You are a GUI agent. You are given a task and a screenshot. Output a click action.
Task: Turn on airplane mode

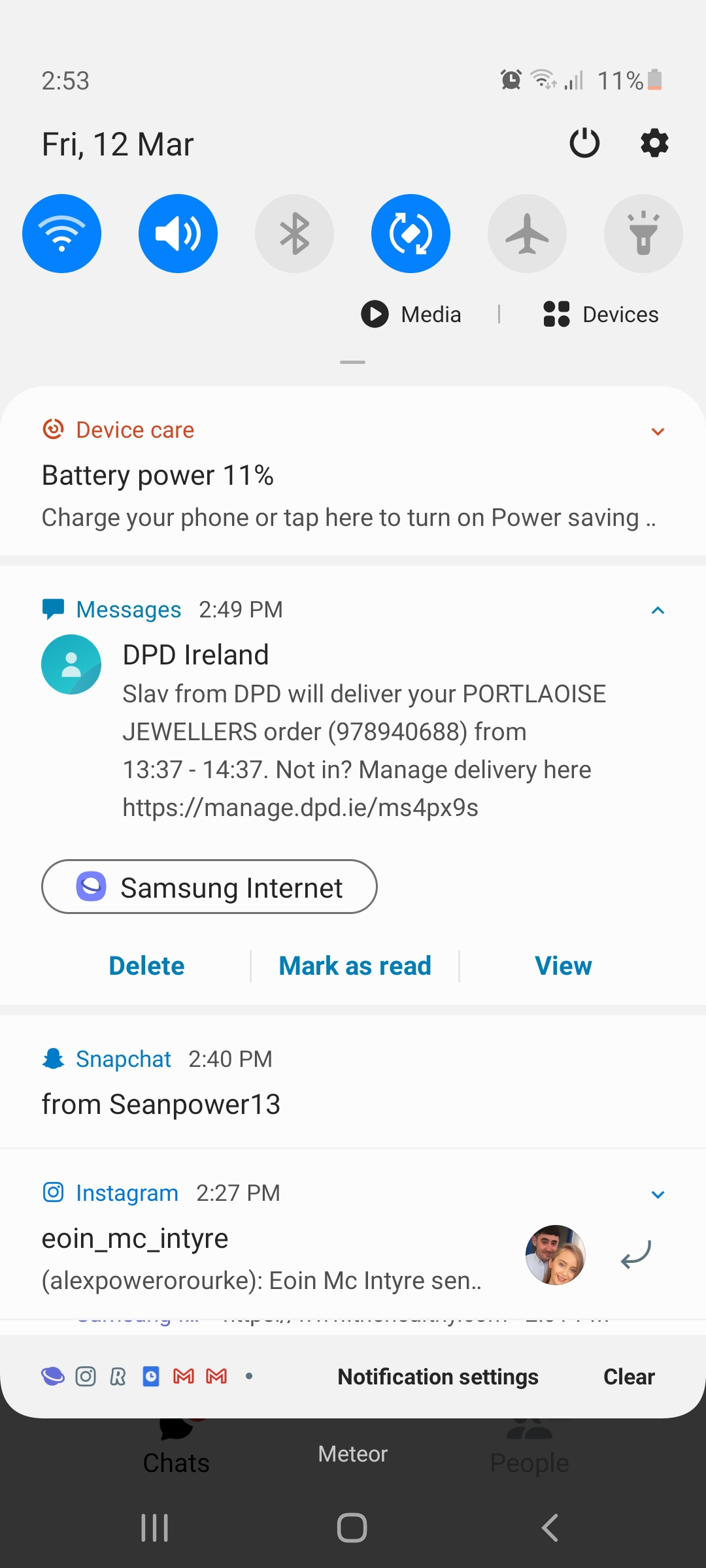pyautogui.click(x=527, y=233)
